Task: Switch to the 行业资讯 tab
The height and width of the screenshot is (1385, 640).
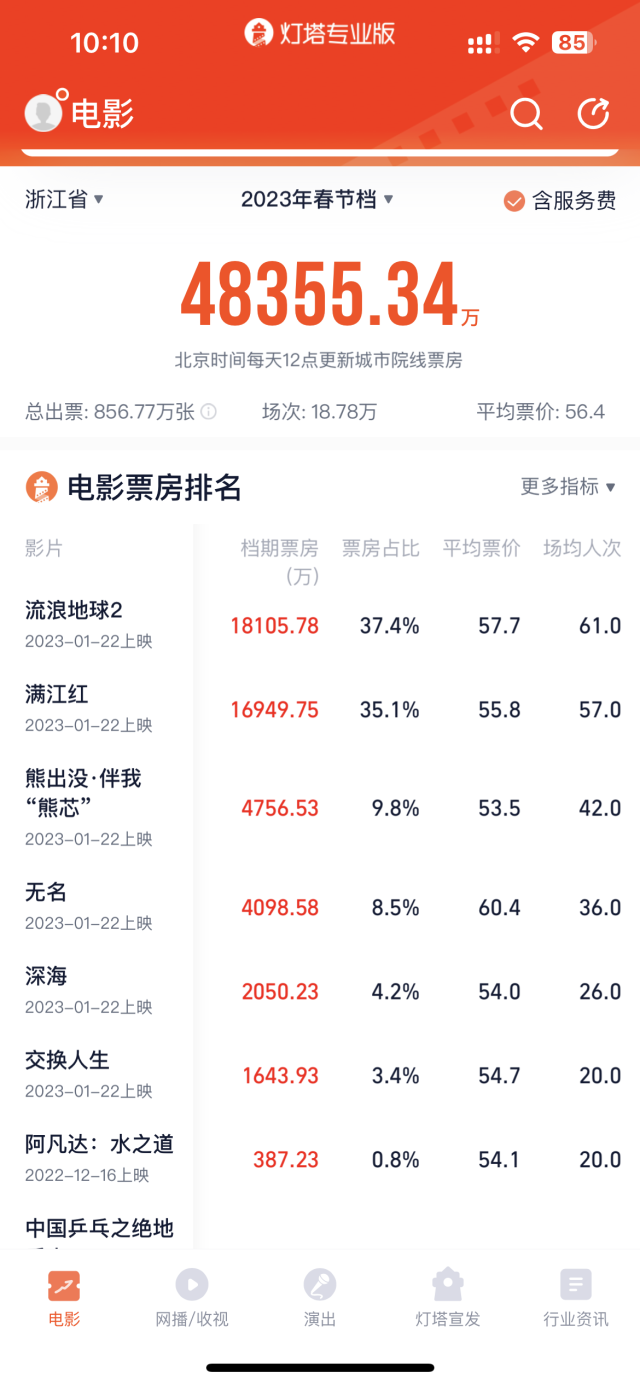Action: (576, 1298)
